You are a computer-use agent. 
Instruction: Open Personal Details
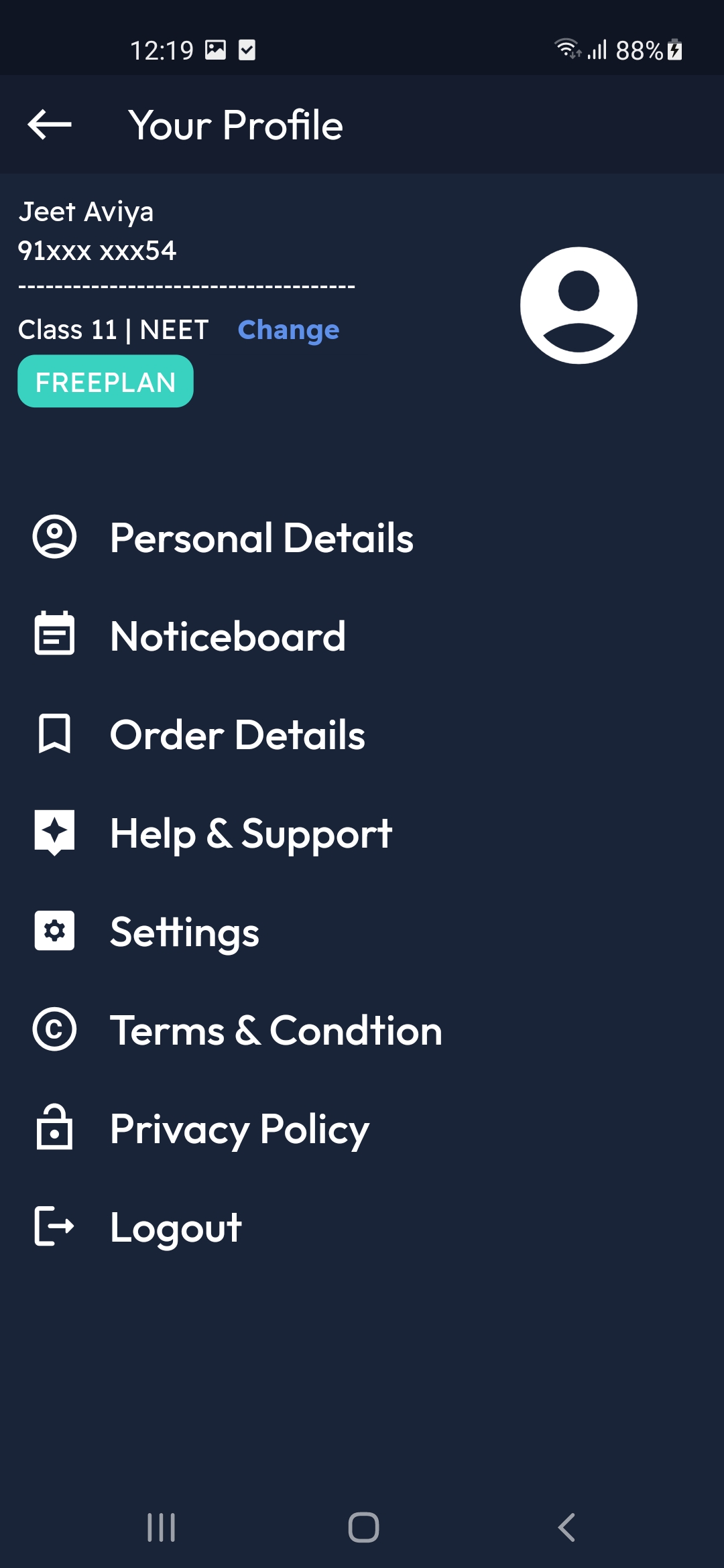[x=261, y=537]
